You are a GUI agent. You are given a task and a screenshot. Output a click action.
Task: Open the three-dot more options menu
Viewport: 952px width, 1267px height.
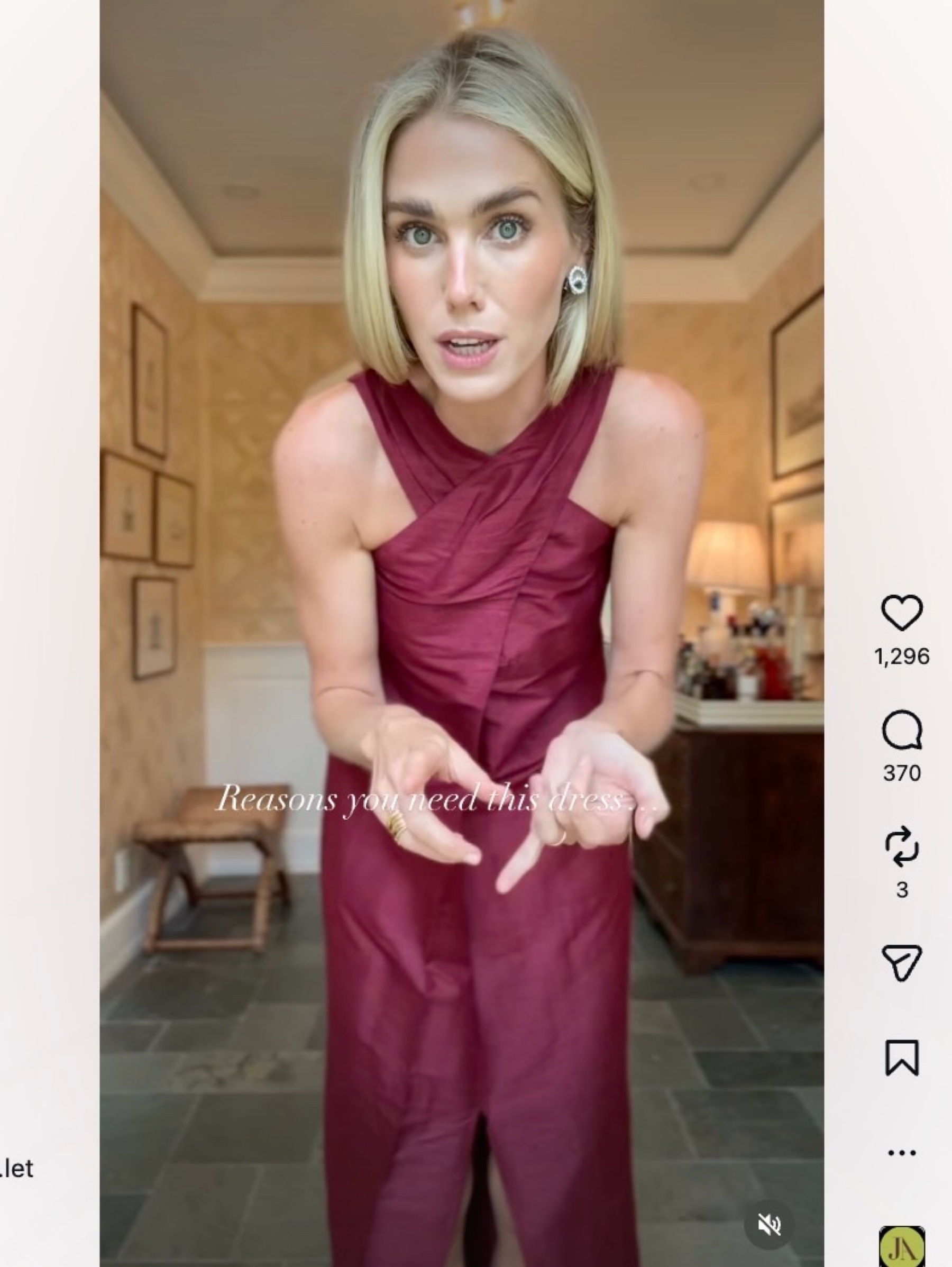coord(902,1153)
